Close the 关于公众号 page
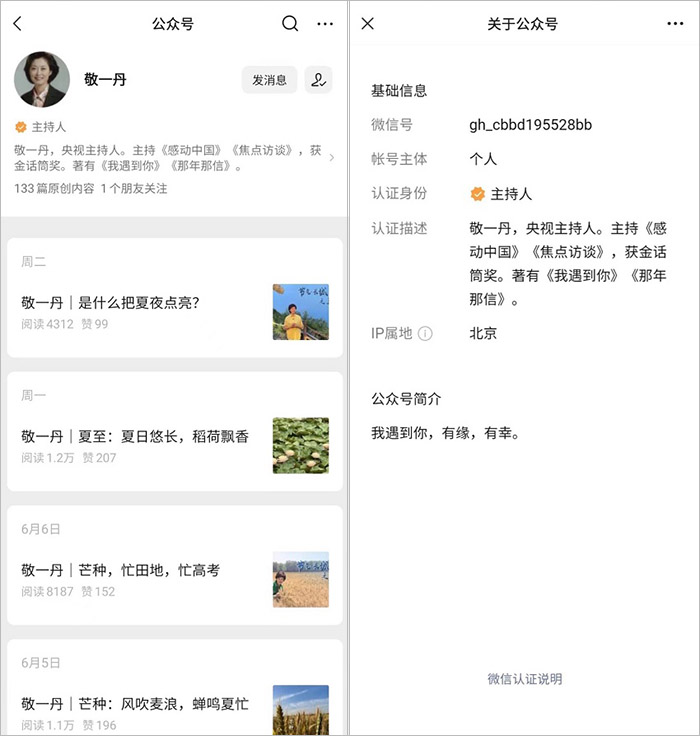The image size is (700, 736). (368, 24)
